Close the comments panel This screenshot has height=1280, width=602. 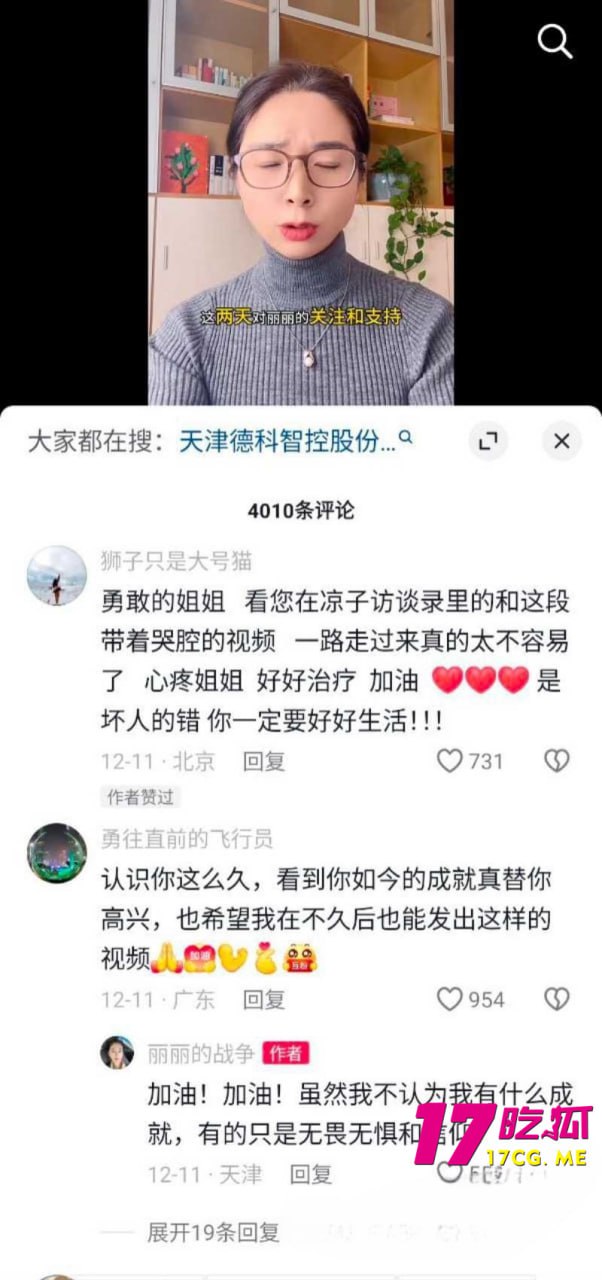(562, 441)
